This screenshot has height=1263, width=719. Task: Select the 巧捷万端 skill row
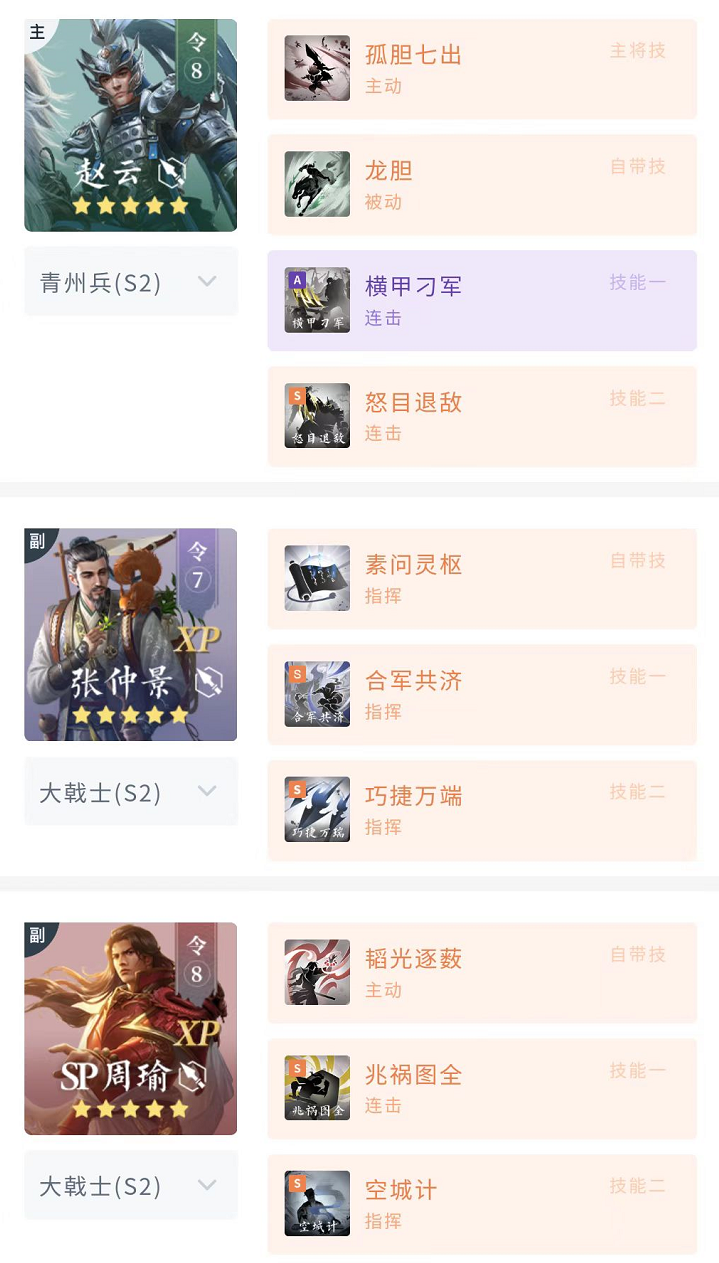(482, 810)
